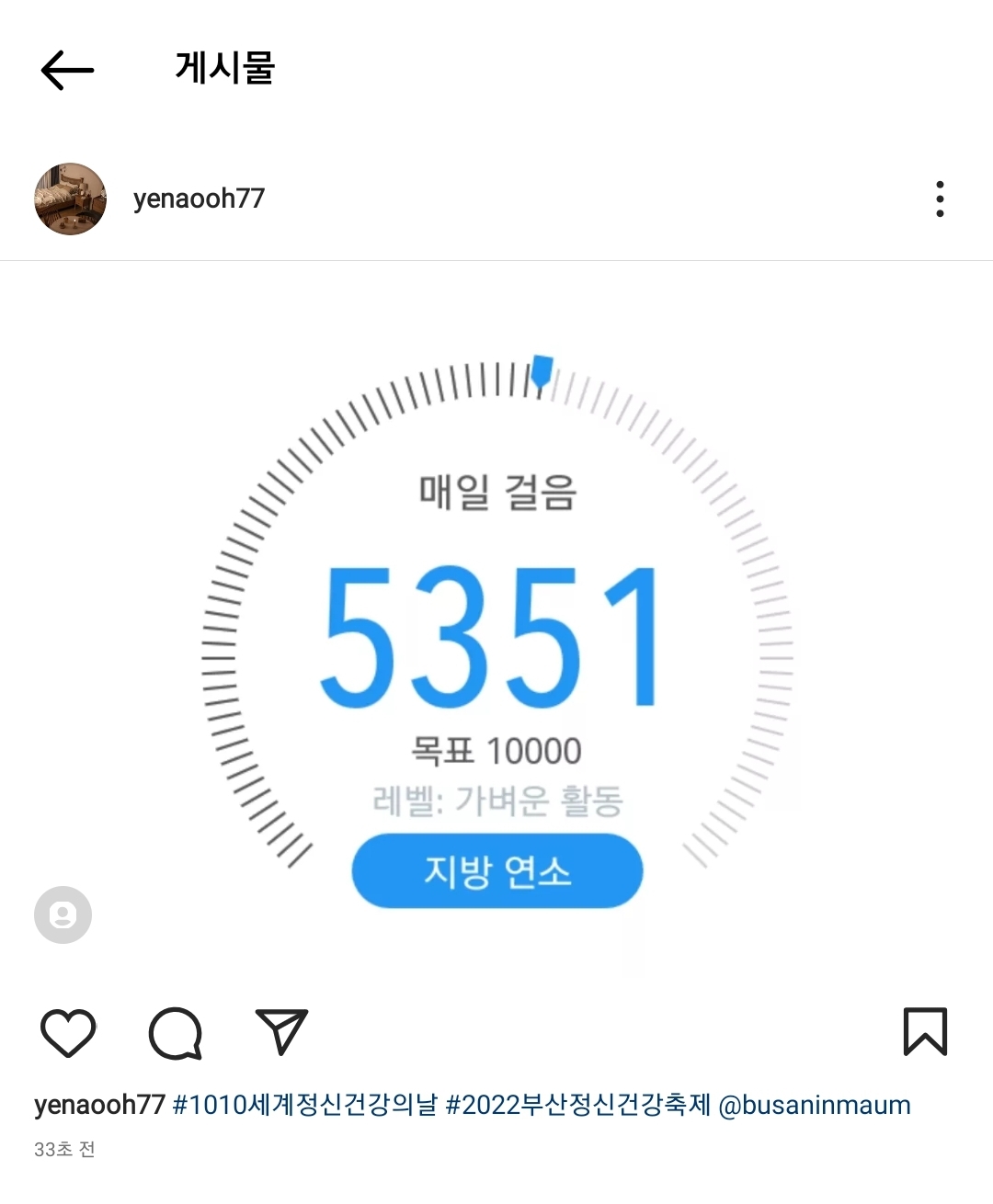The height and width of the screenshot is (1204, 993).
Task: Open the #1010세계정신건강의날 hashtag
Action: click(304, 1105)
